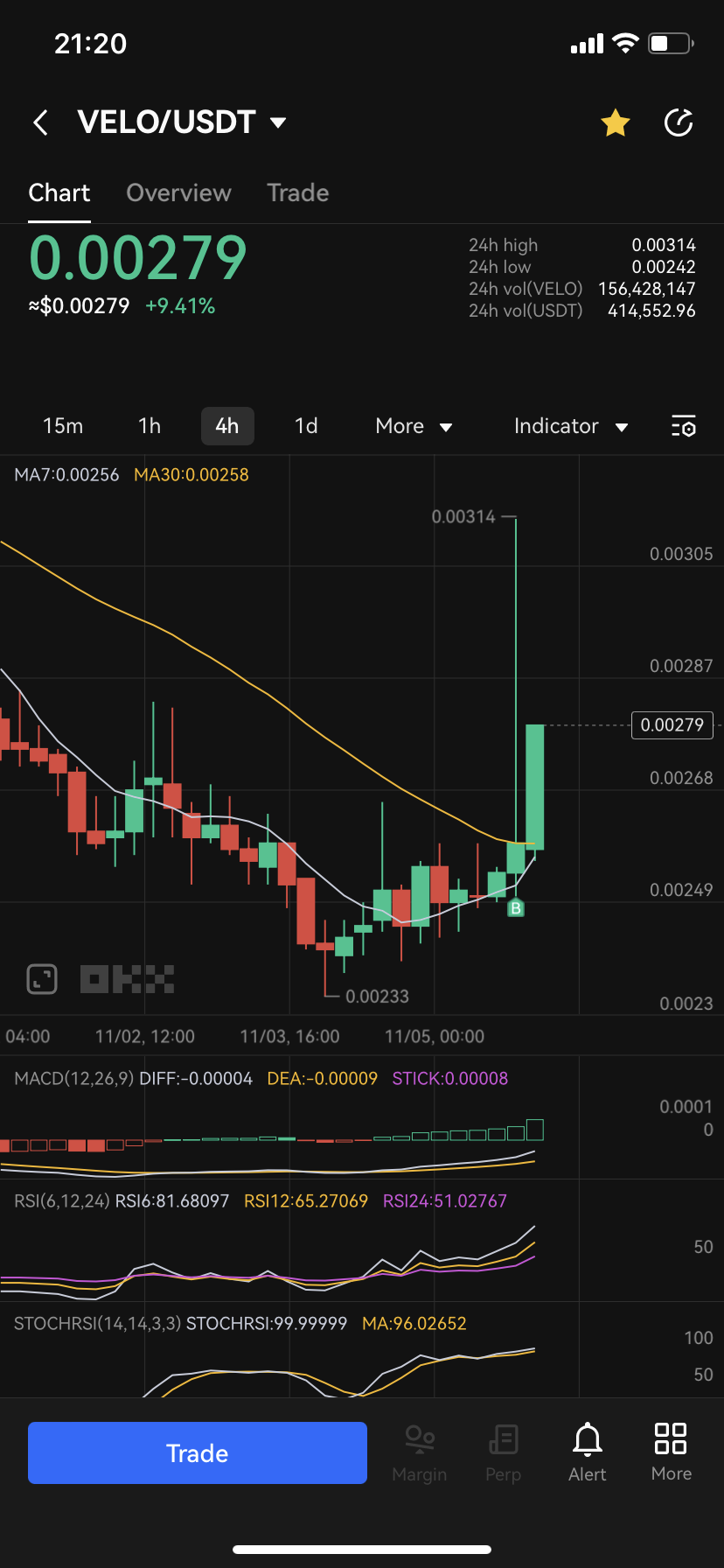
Task: Switch to the Overview tab
Action: click(178, 192)
